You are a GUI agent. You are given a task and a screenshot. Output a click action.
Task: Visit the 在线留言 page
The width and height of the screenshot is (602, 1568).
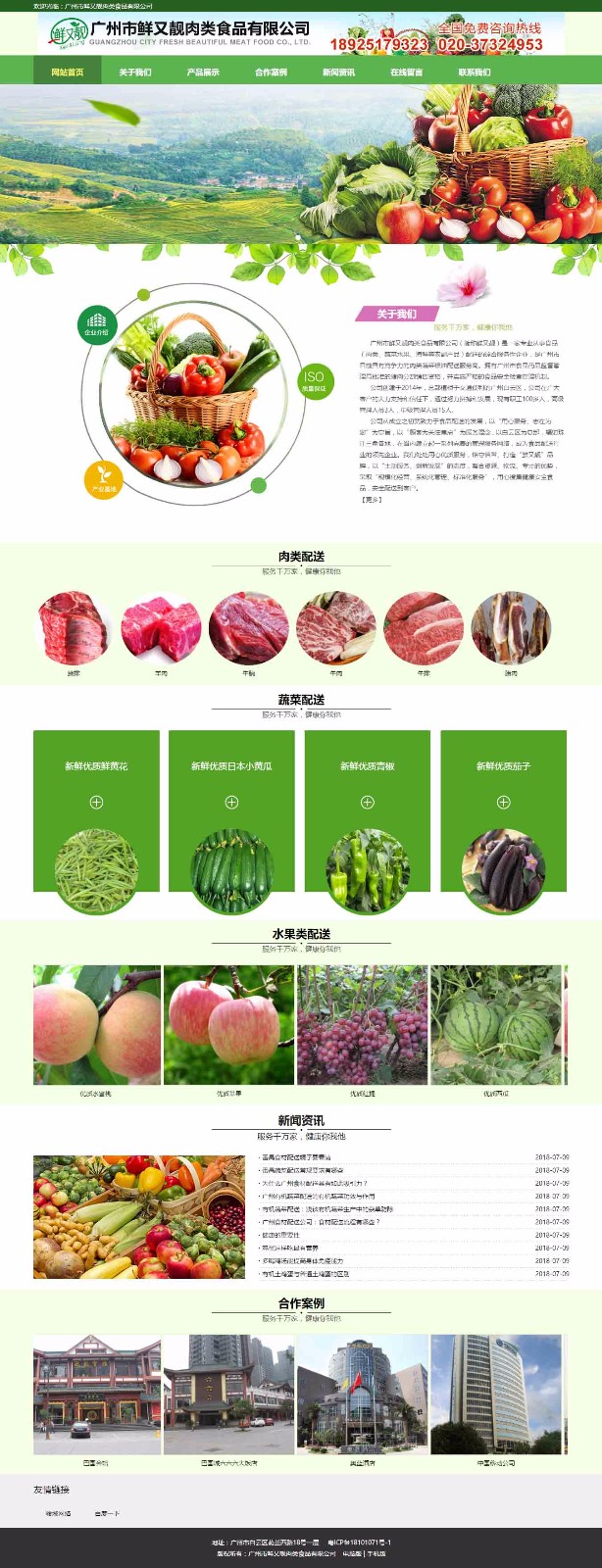(406, 73)
